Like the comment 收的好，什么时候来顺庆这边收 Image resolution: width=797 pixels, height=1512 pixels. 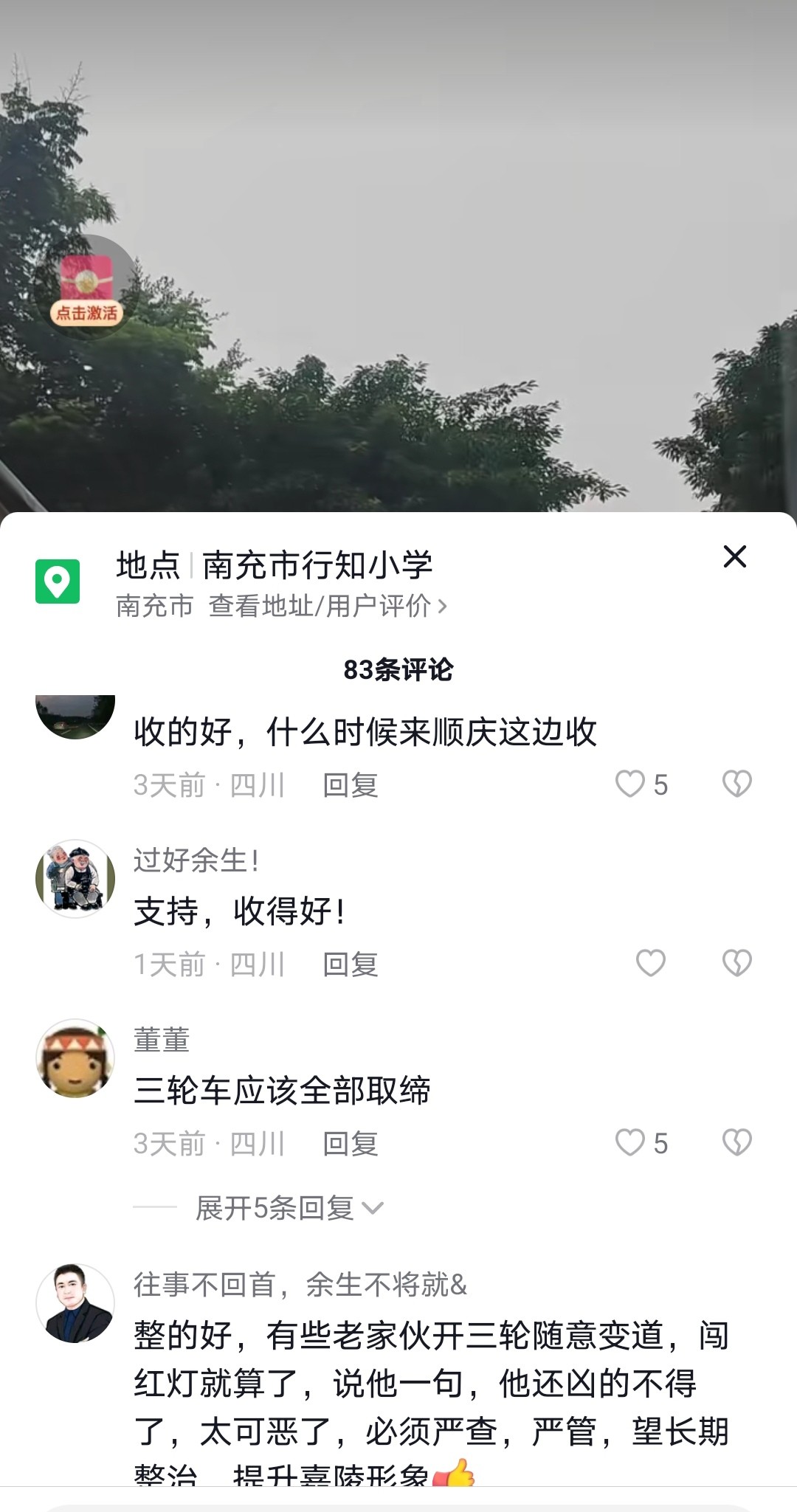coord(631,784)
